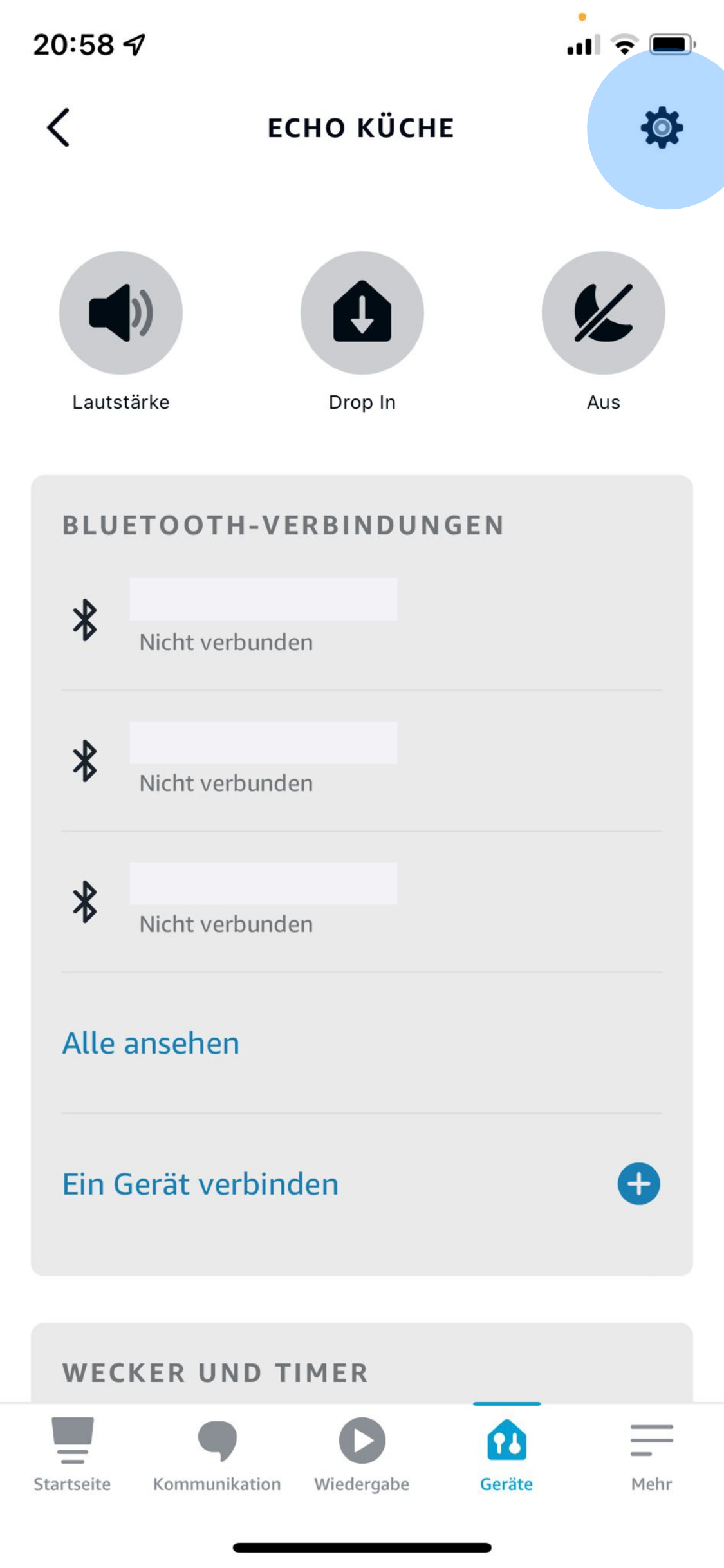This screenshot has height=1568, width=724.
Task: Start a Drop In call
Action: click(362, 313)
